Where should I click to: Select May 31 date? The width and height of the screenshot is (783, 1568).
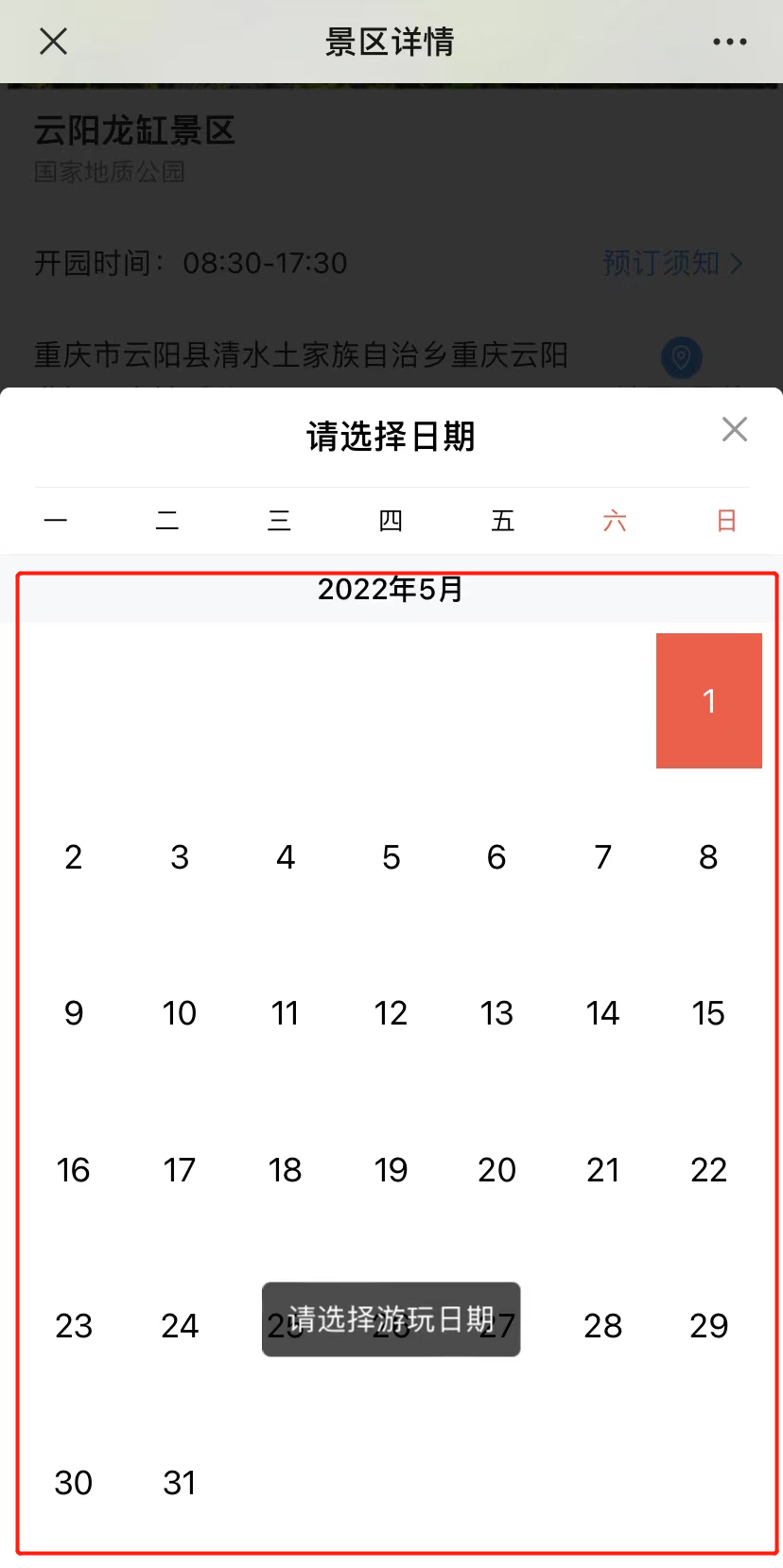180,1483
